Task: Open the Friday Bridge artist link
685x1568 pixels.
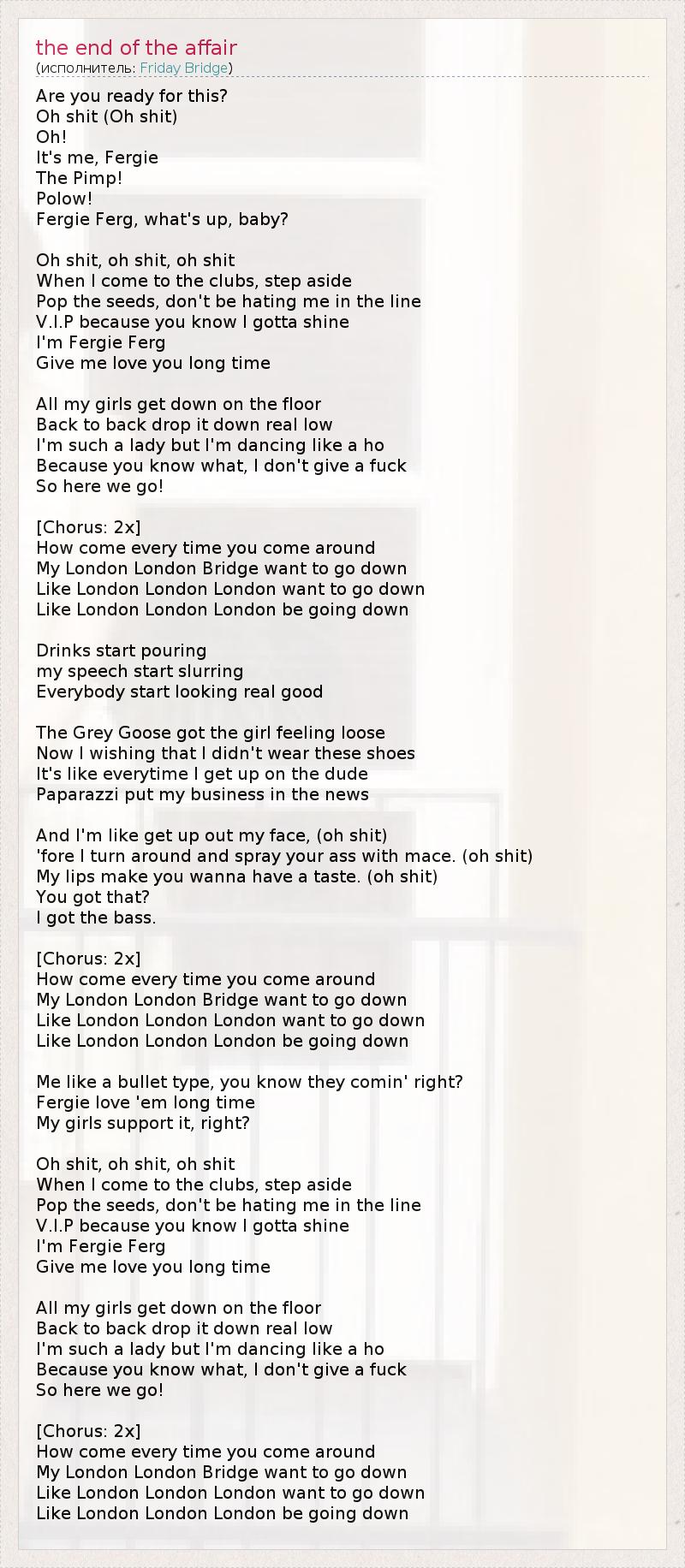Action: [x=184, y=68]
